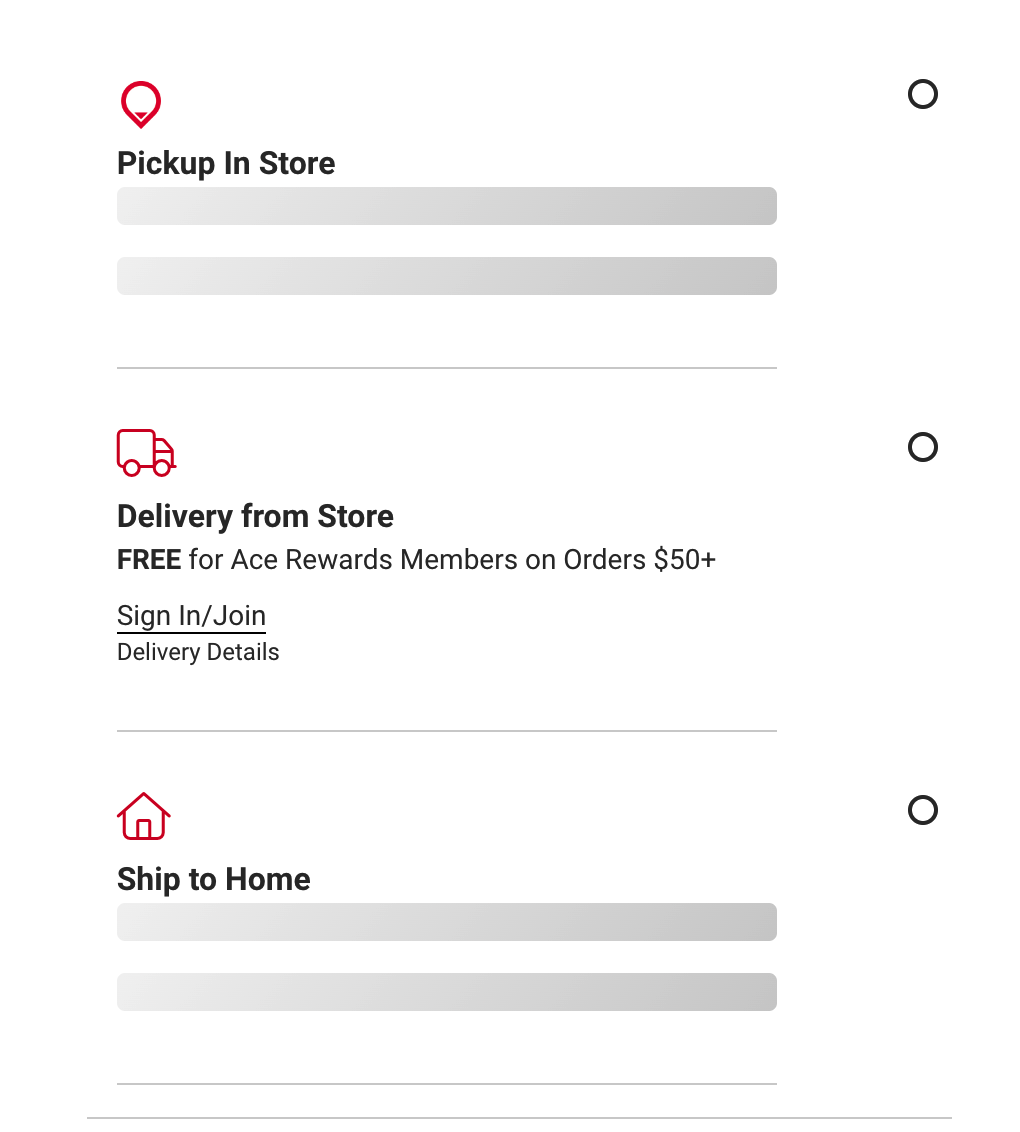The height and width of the screenshot is (1132, 1020).
Task: Open the Sign In/Join link
Action: coord(191,616)
